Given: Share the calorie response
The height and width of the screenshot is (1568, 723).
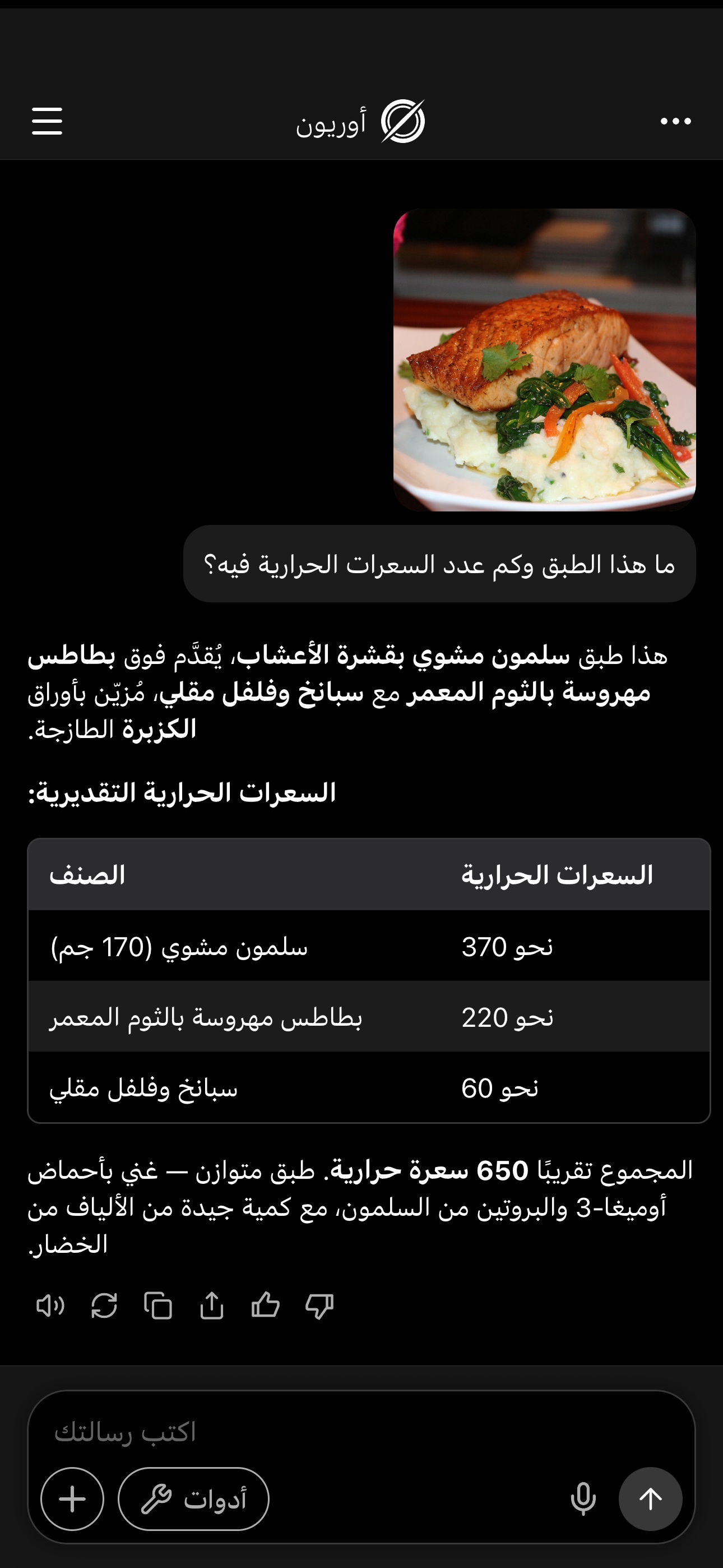Looking at the screenshot, I should (212, 1306).
